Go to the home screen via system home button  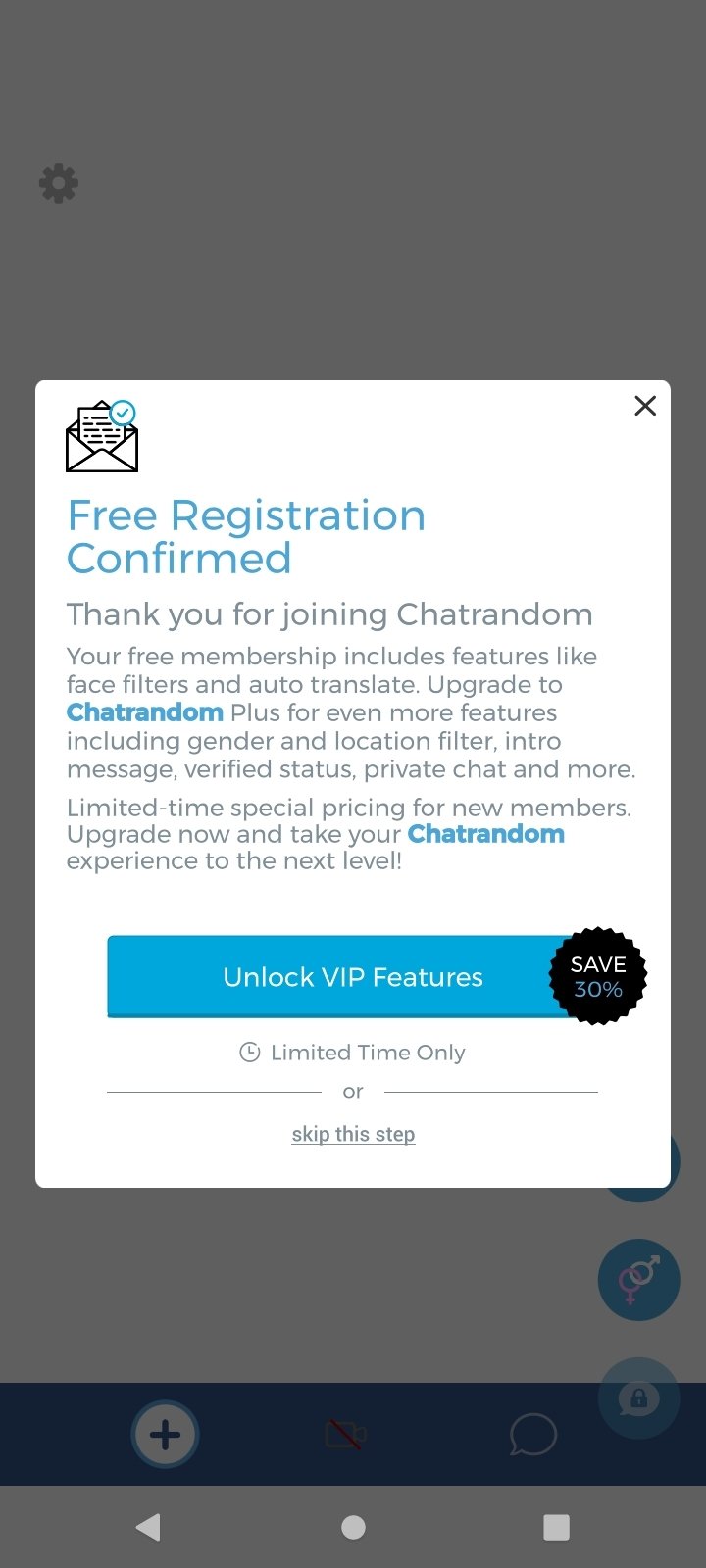coord(353,1527)
